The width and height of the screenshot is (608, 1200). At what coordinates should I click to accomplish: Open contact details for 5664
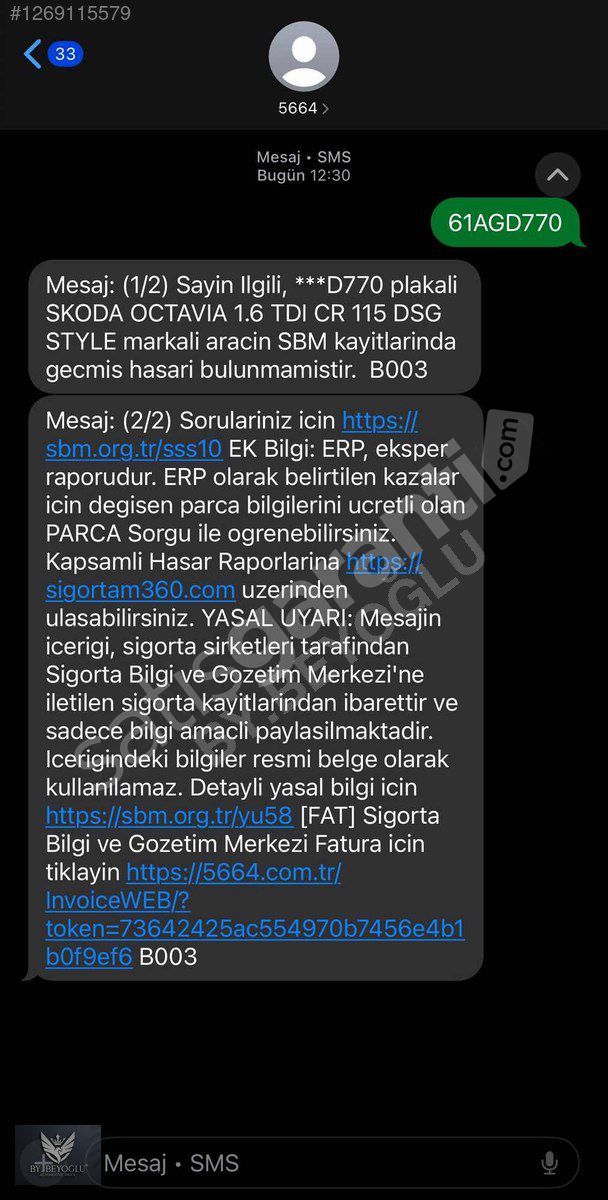[303, 68]
